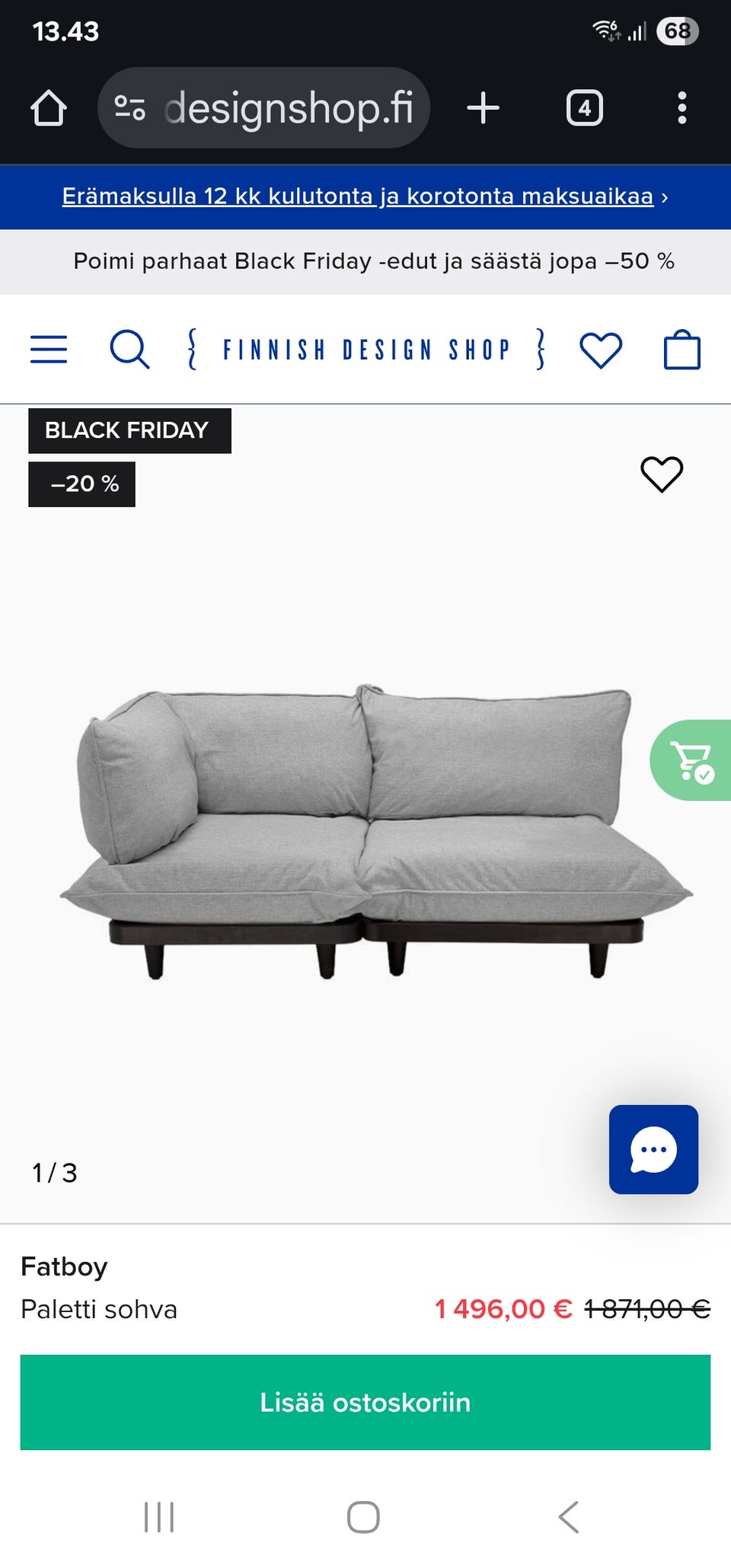This screenshot has height=1568, width=731.
Task: Tap Lisää ostoskoriin button
Action: click(x=365, y=1402)
